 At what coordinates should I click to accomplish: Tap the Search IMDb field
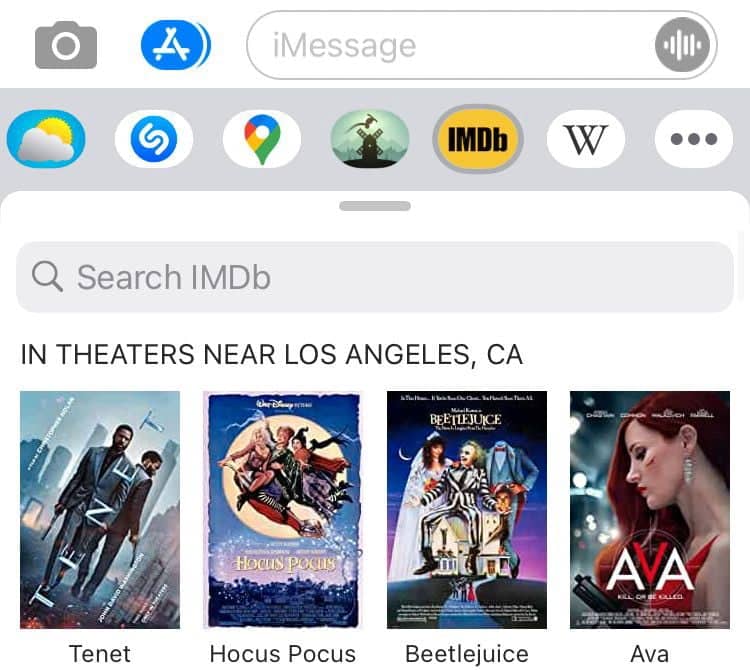pos(375,277)
